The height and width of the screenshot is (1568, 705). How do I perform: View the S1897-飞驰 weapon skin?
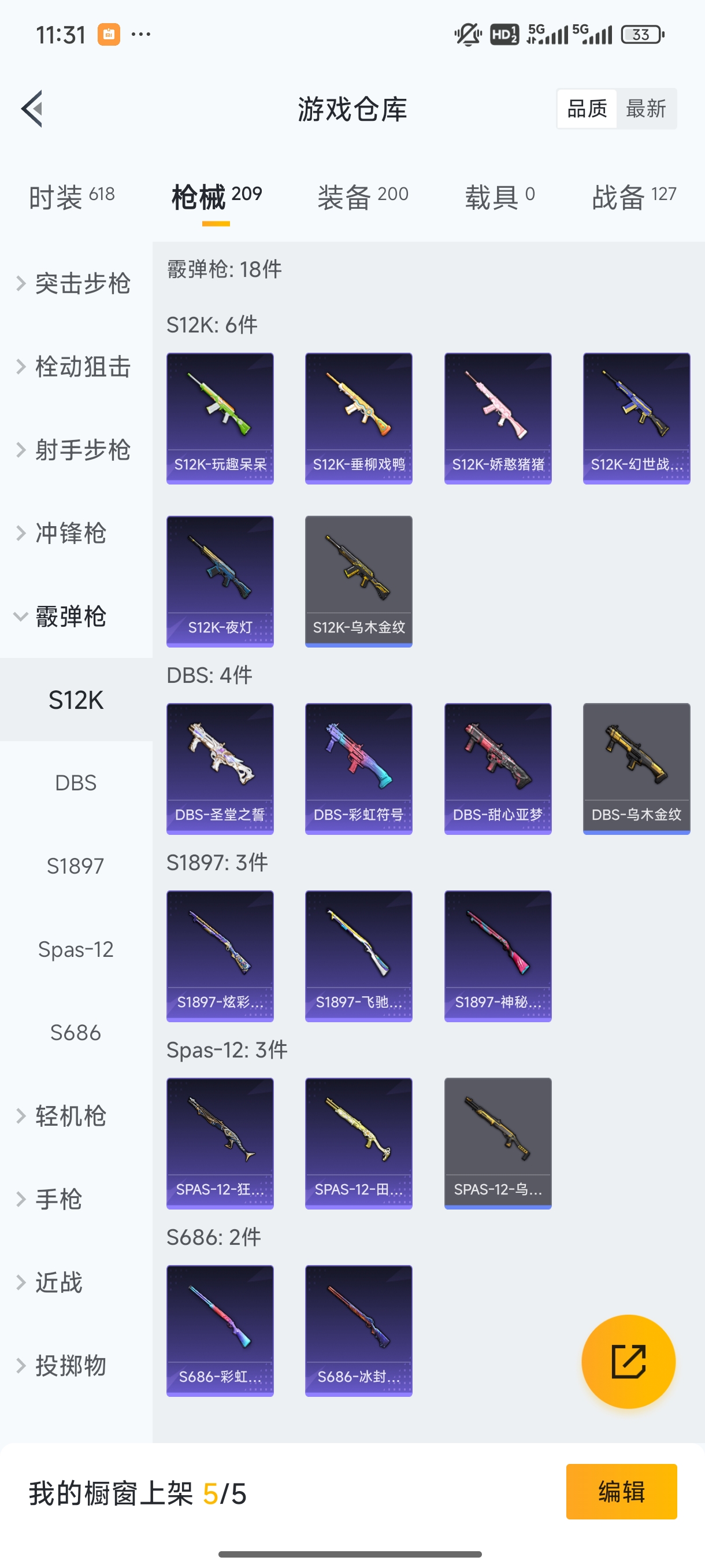pyautogui.click(x=358, y=956)
